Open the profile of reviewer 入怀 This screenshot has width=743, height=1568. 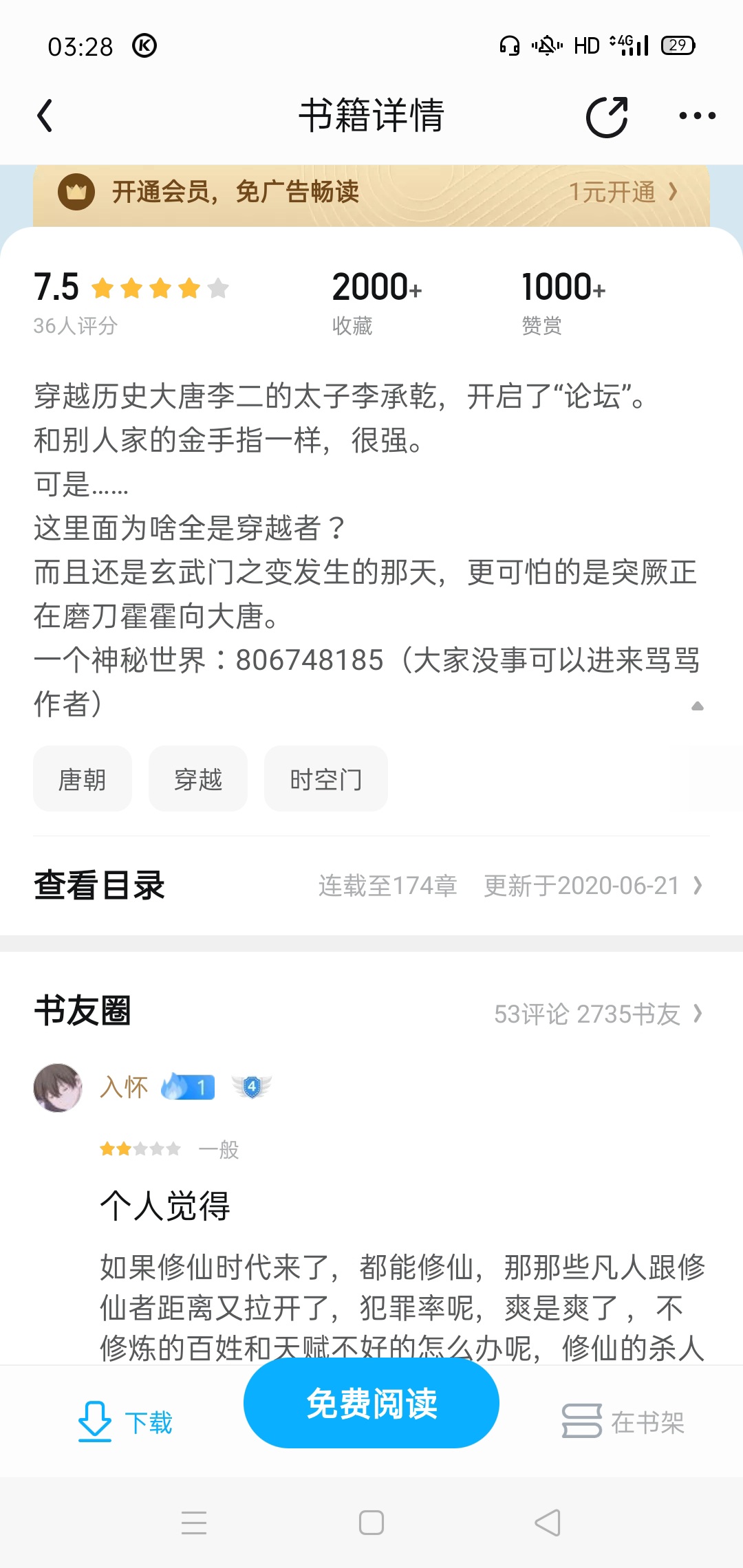point(58,1087)
